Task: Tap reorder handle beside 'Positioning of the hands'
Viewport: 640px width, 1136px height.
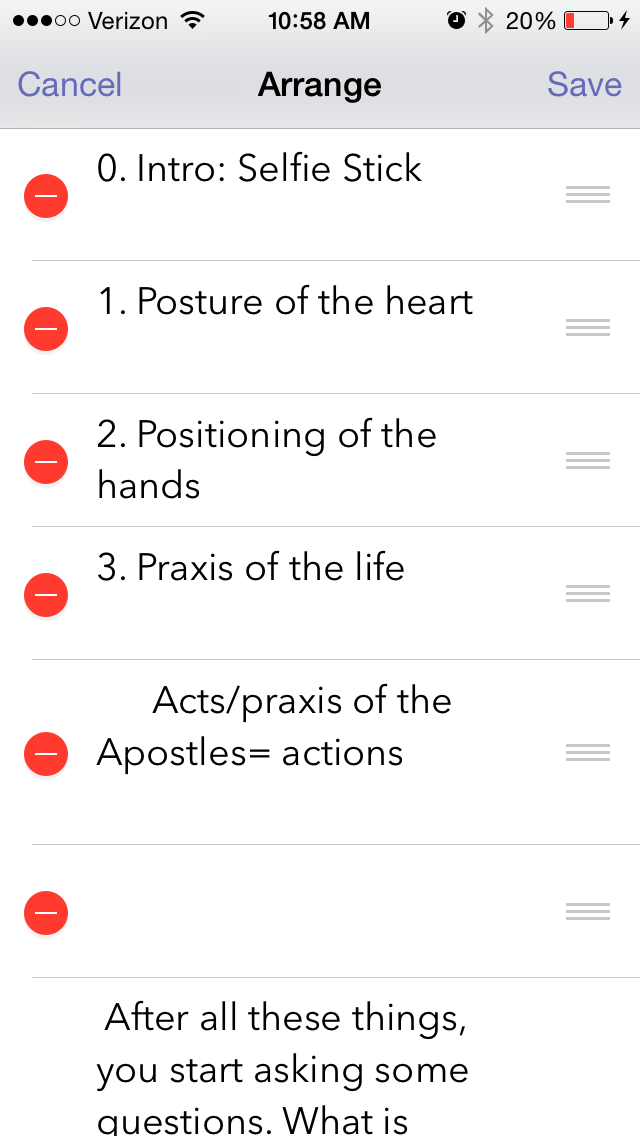Action: [588, 461]
